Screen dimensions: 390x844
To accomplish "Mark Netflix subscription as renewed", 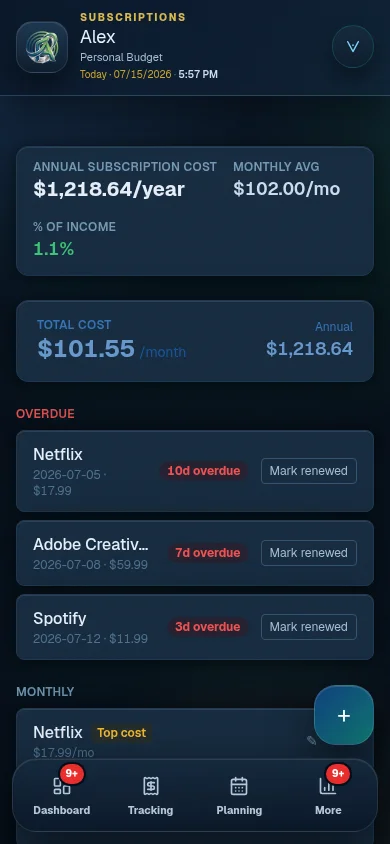I will click(309, 471).
